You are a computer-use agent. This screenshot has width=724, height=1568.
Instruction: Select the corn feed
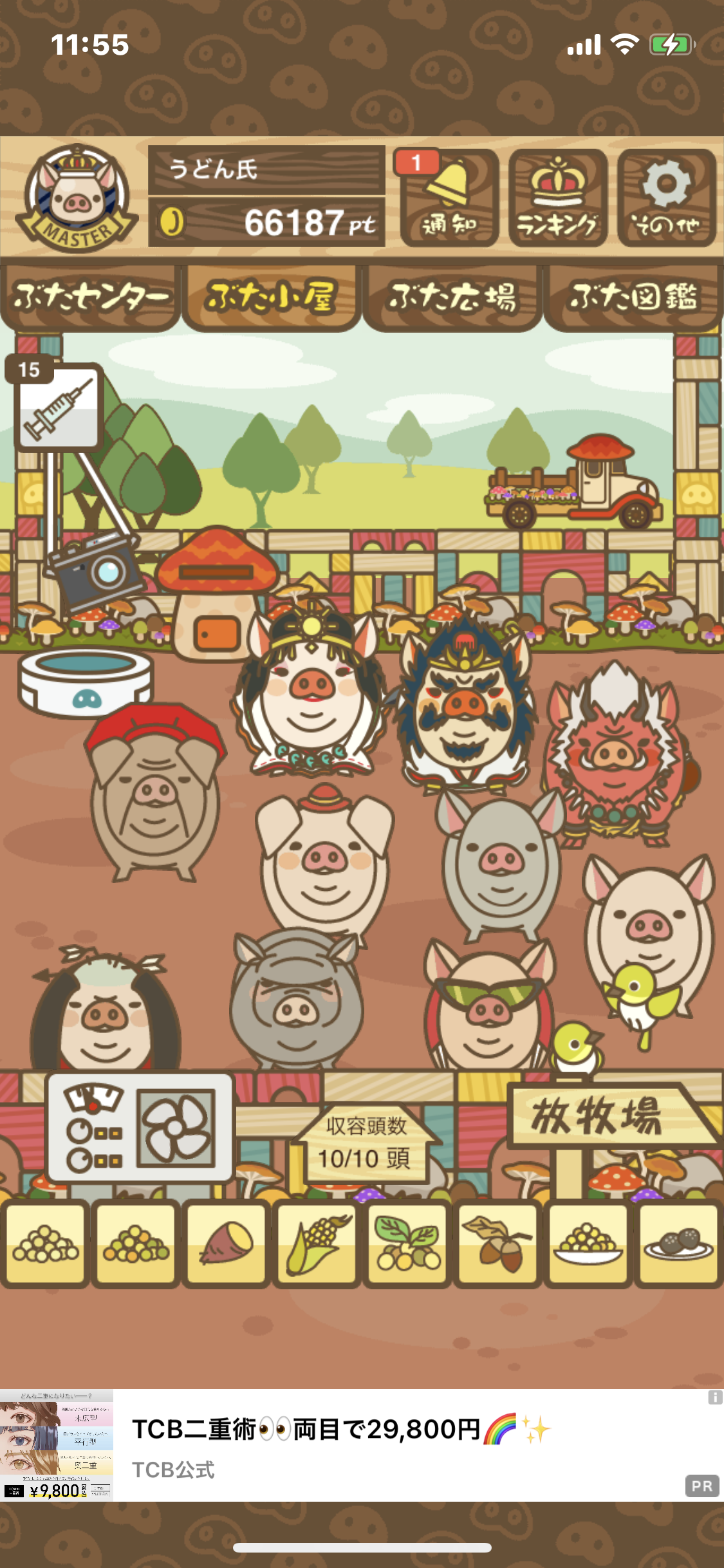[x=317, y=1244]
